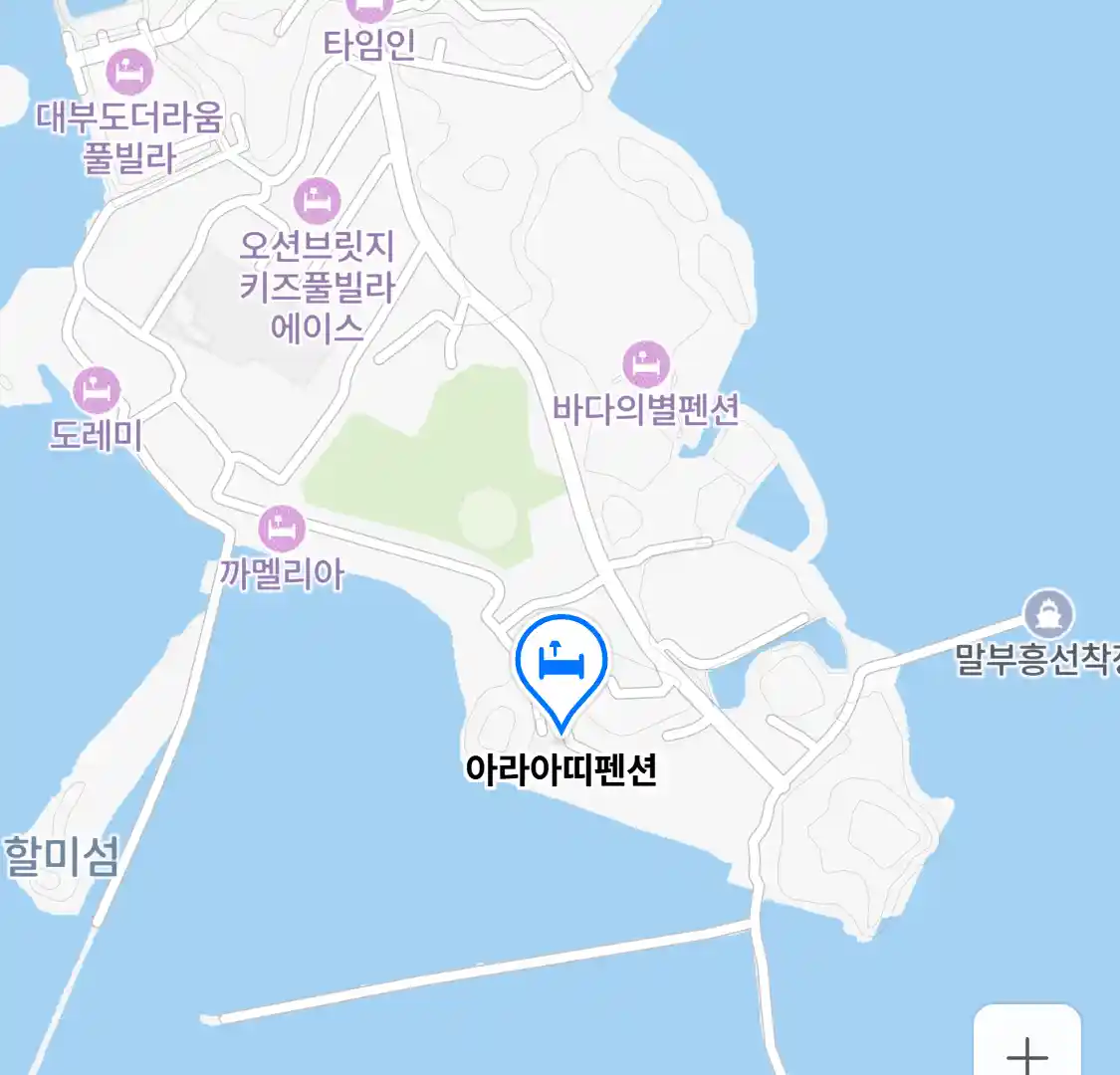Open 오션브릿지 키즈풀빌라 에이스 marker
This screenshot has height=1075, width=1120.
click(x=318, y=202)
